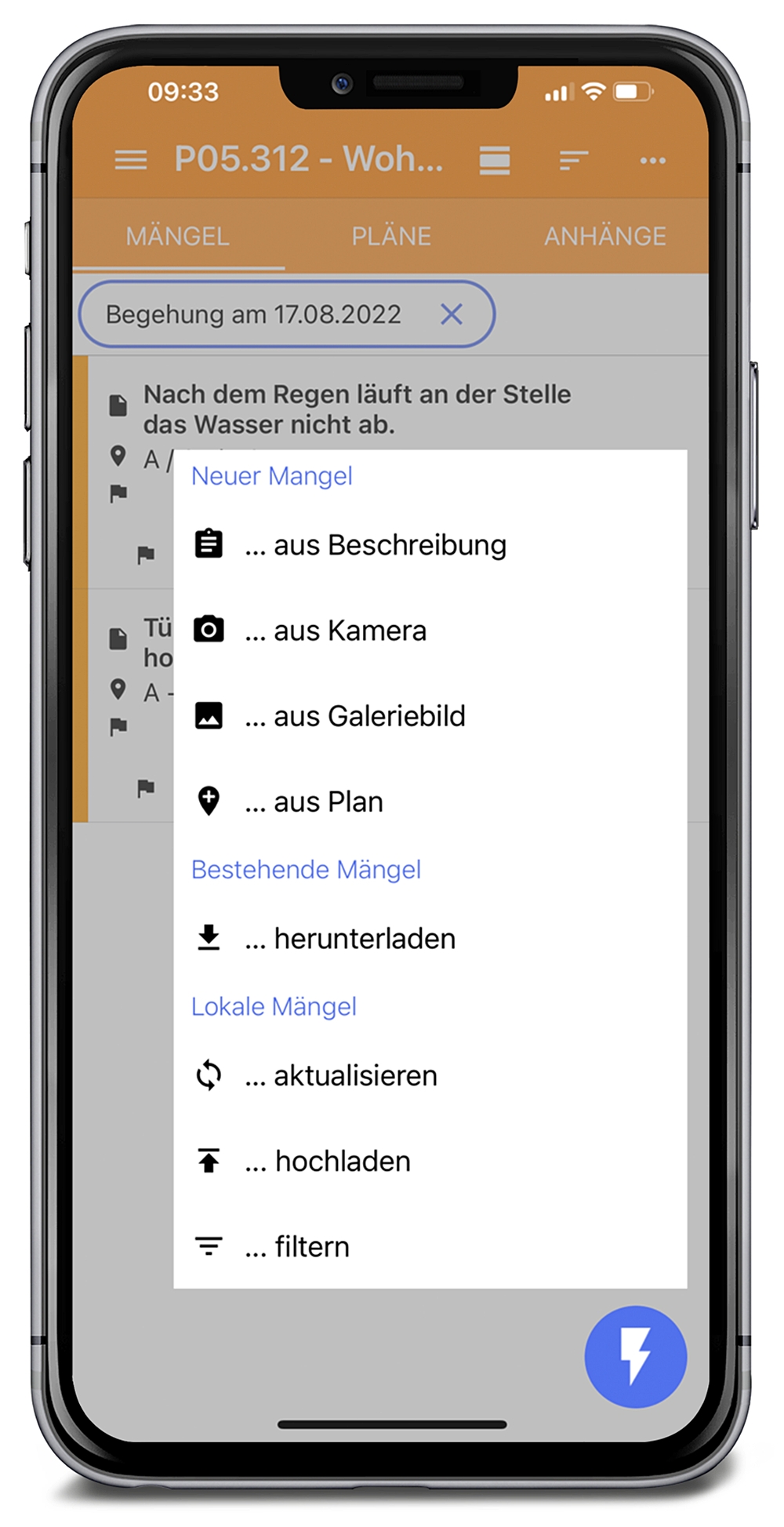Open filtern option in menu
The height and width of the screenshot is (1527, 784).
coord(298,1246)
